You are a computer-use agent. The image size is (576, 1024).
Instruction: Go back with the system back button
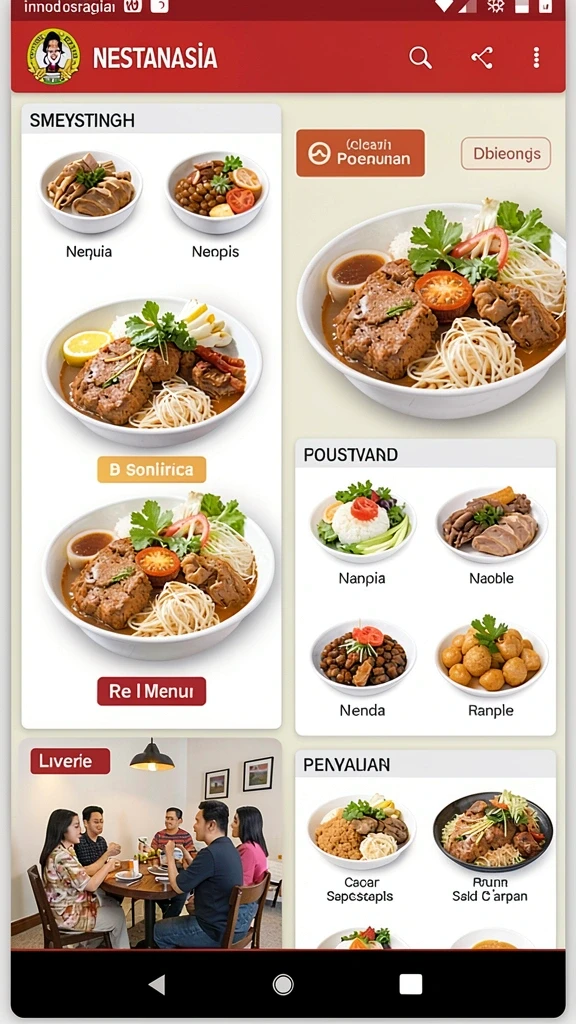(157, 984)
